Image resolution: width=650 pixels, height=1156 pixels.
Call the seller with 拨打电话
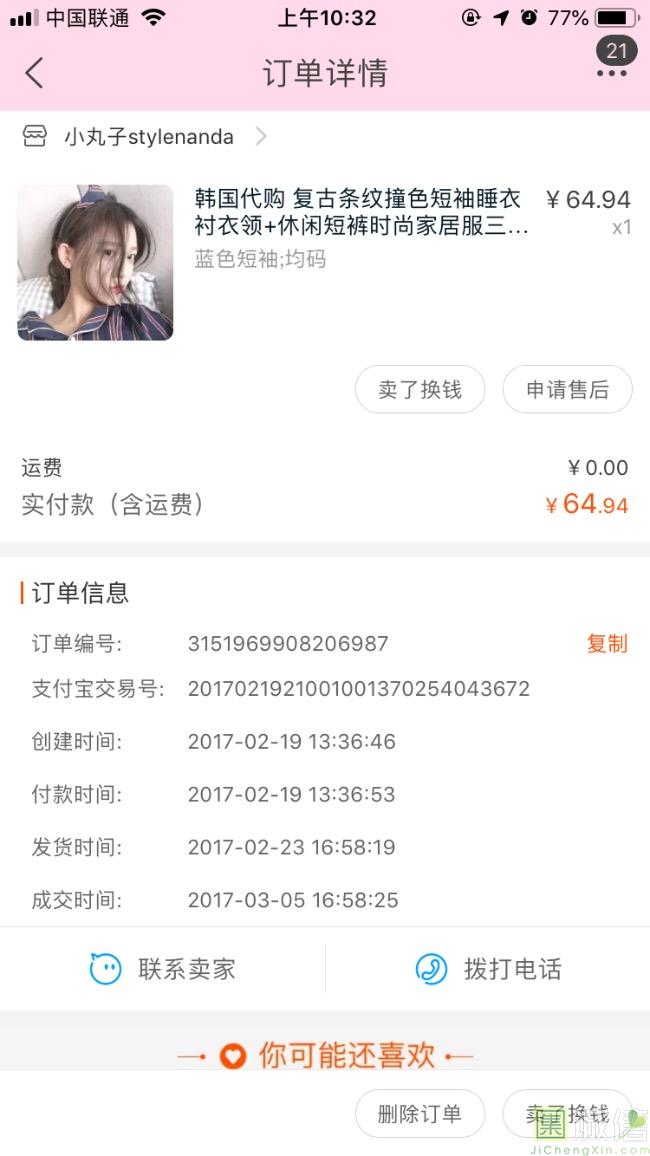[x=488, y=969]
